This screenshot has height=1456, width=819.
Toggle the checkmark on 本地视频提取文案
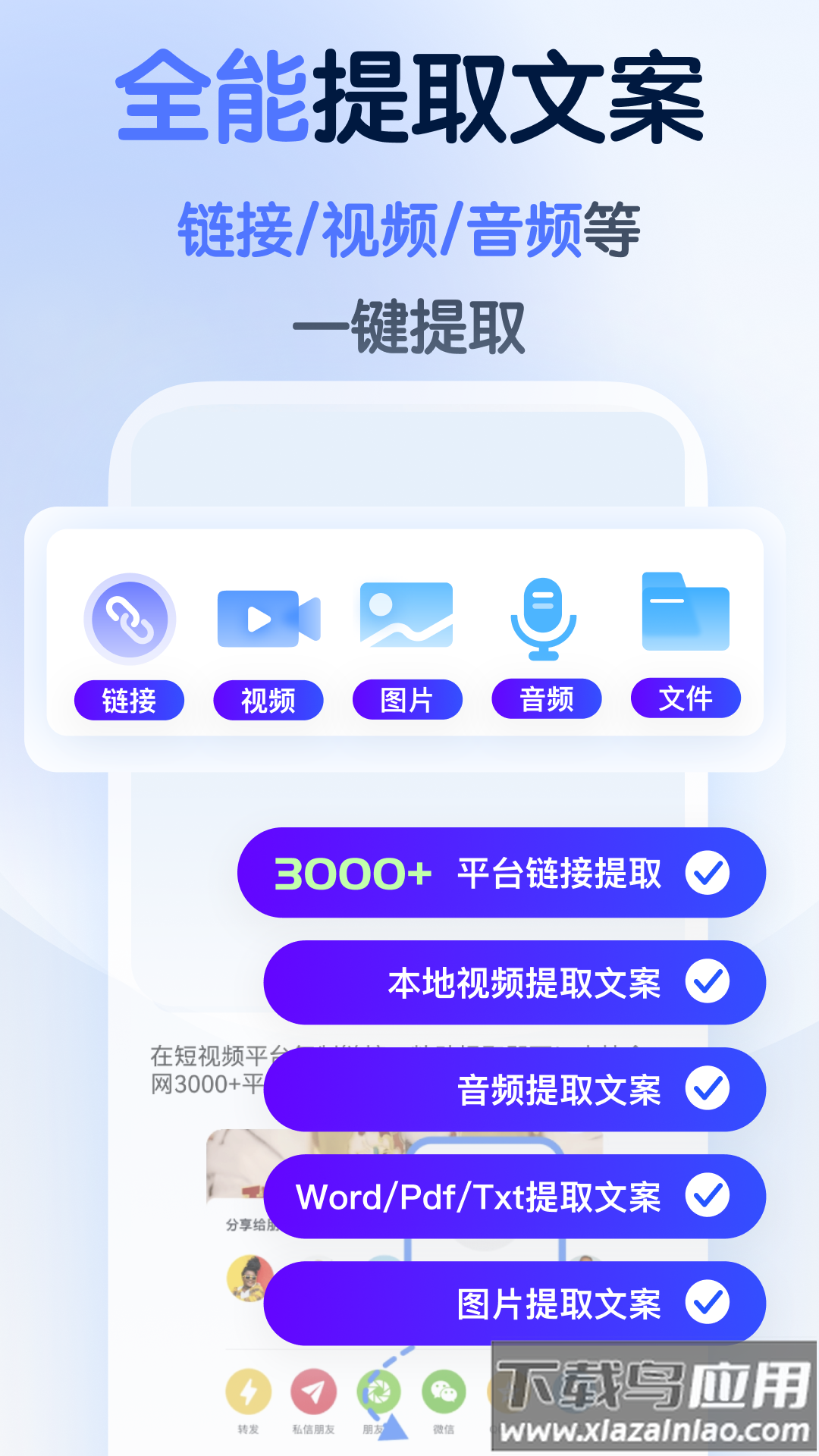[x=708, y=983]
